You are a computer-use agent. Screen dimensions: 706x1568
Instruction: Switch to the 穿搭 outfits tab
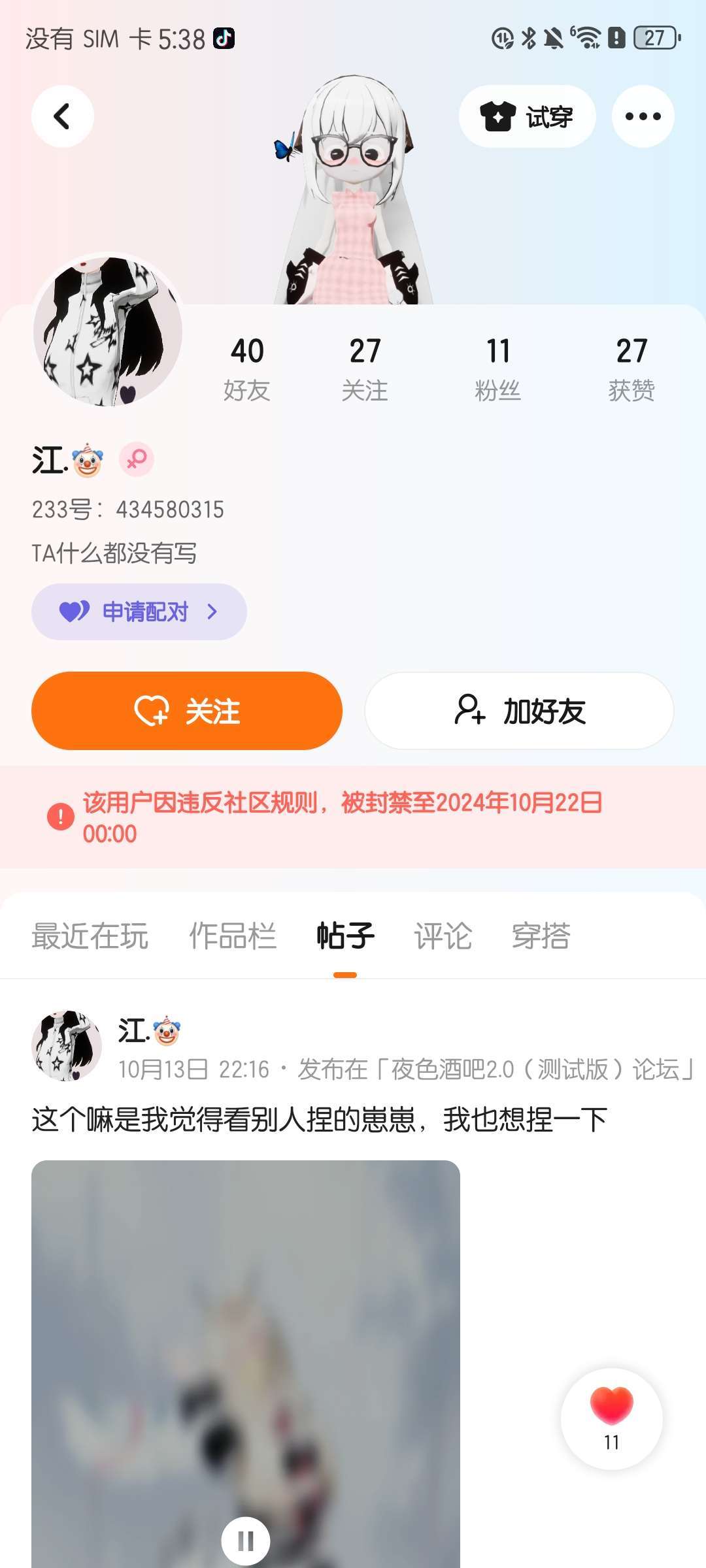point(541,936)
